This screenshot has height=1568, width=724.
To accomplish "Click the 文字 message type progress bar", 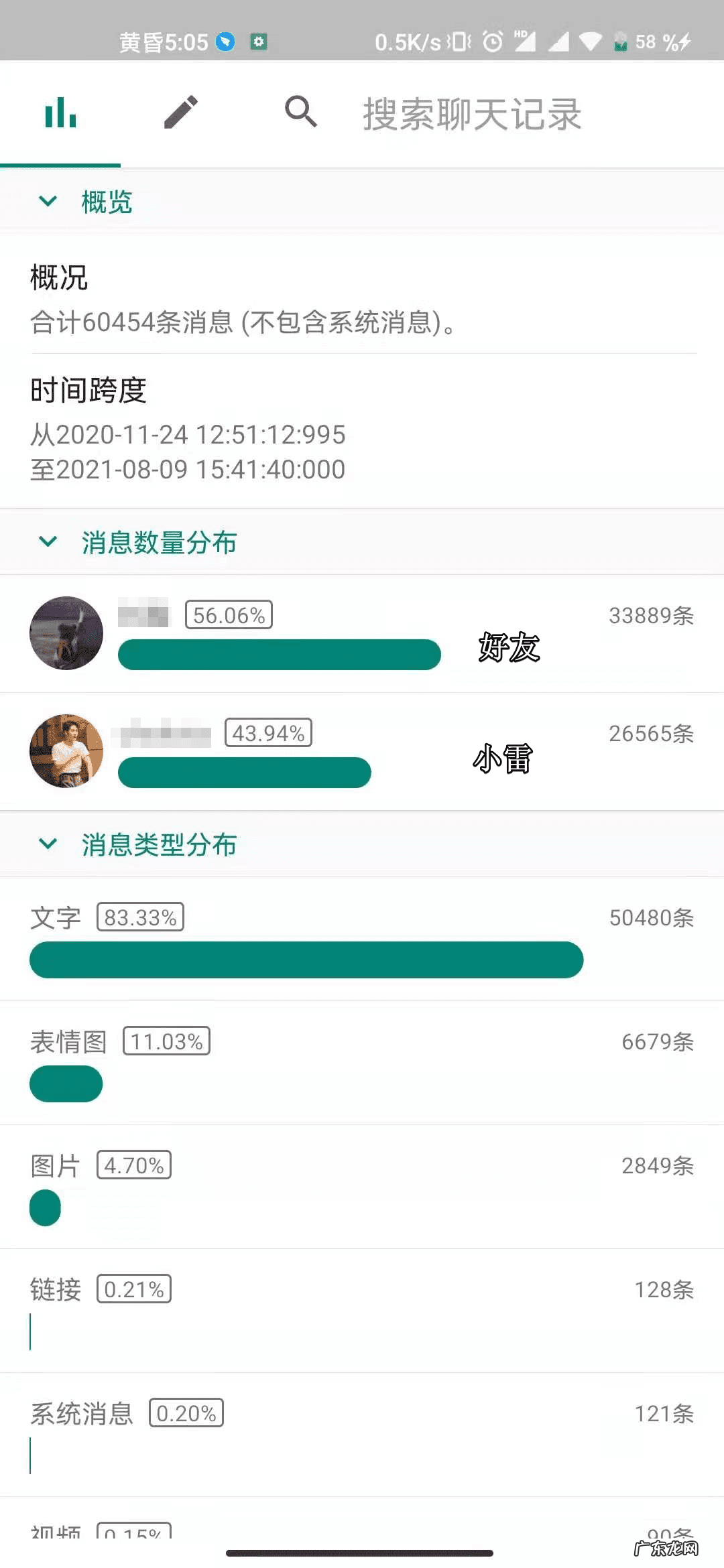I will [x=306, y=960].
